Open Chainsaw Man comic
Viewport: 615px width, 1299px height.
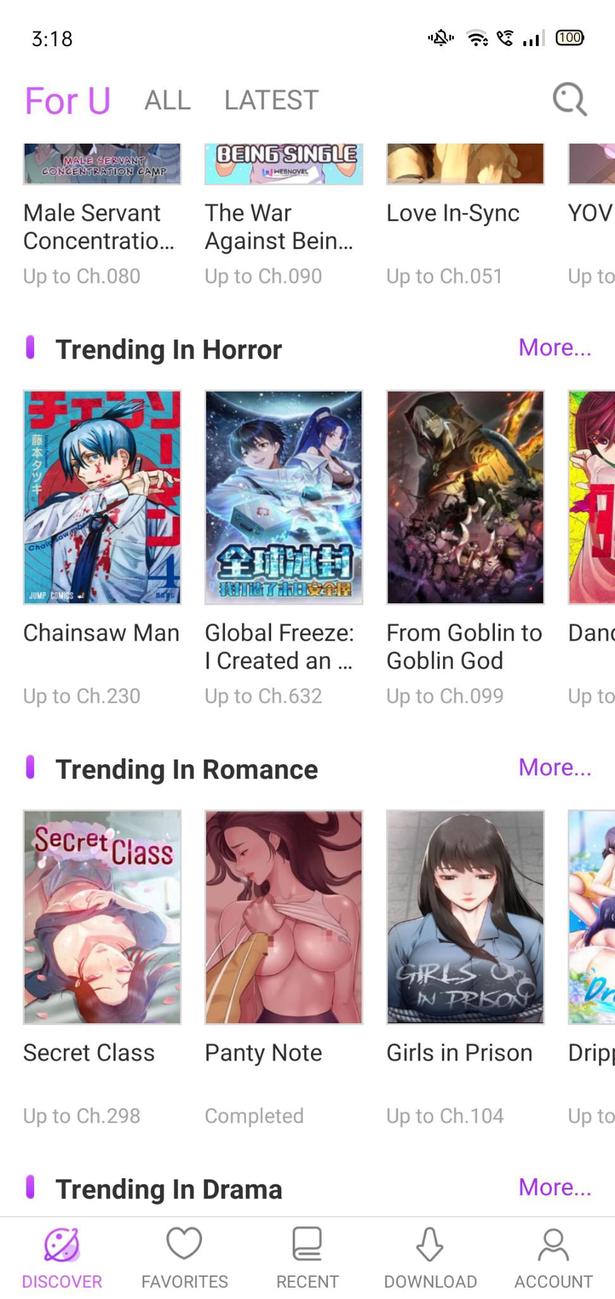102,497
